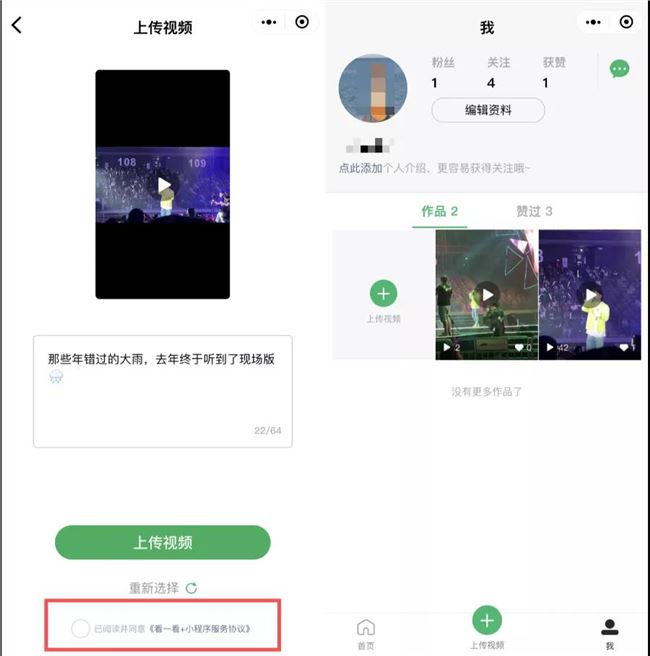The width and height of the screenshot is (650, 656).
Task: Tap the wide green 上传视频 button under the caption
Action: coord(163,542)
